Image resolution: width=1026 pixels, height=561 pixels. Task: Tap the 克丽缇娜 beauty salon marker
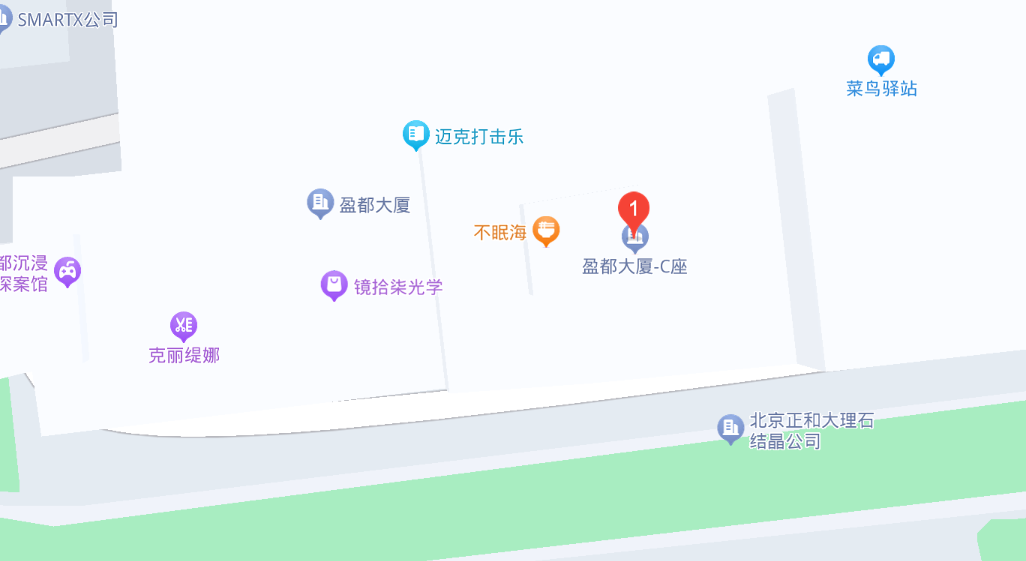(183, 325)
